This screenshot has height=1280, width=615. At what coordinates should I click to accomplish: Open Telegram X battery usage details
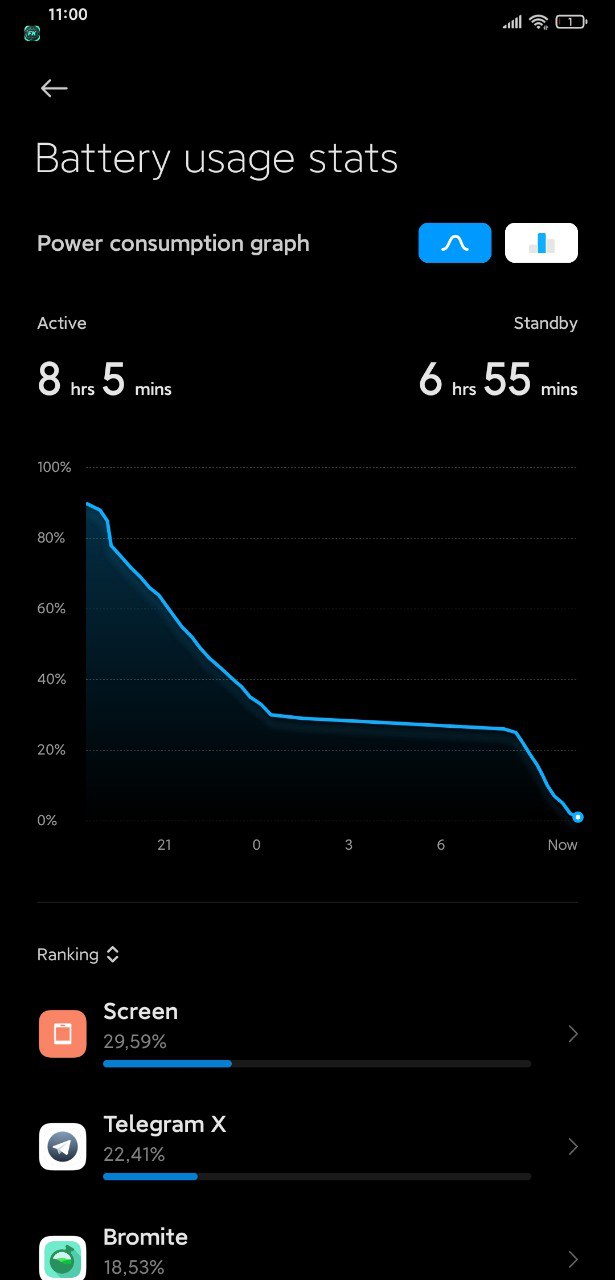click(307, 1146)
